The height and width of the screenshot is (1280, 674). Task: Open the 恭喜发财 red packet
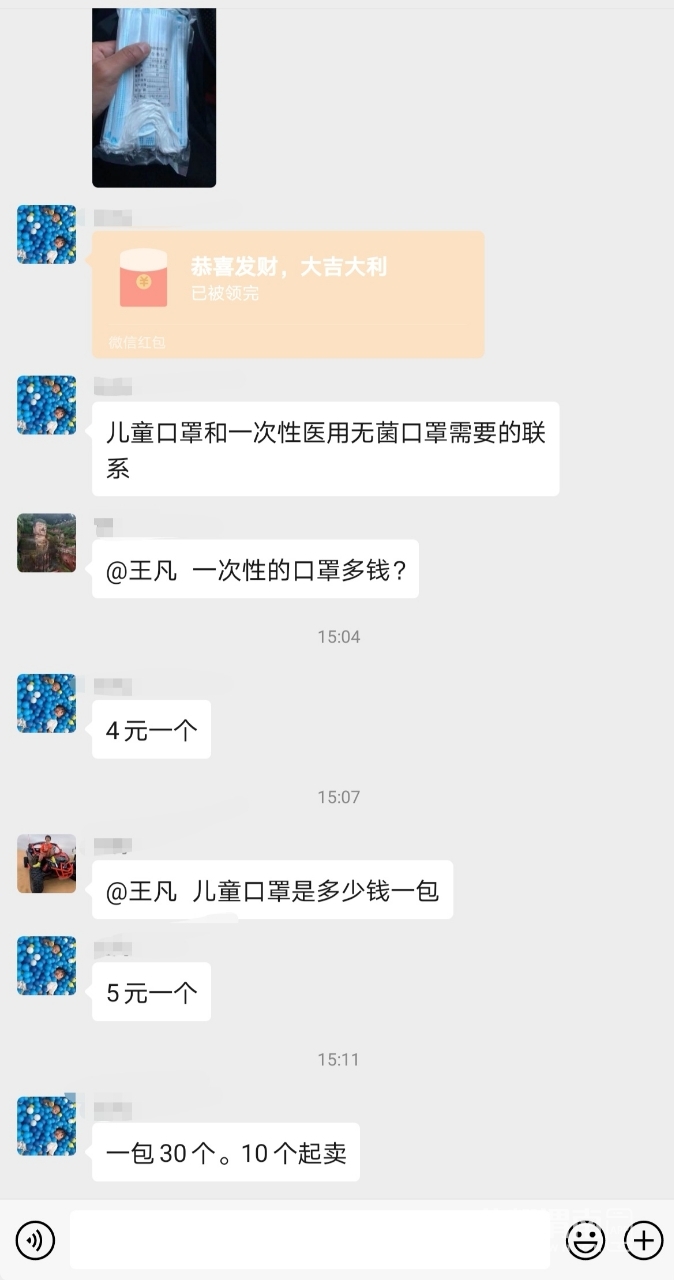click(288, 293)
